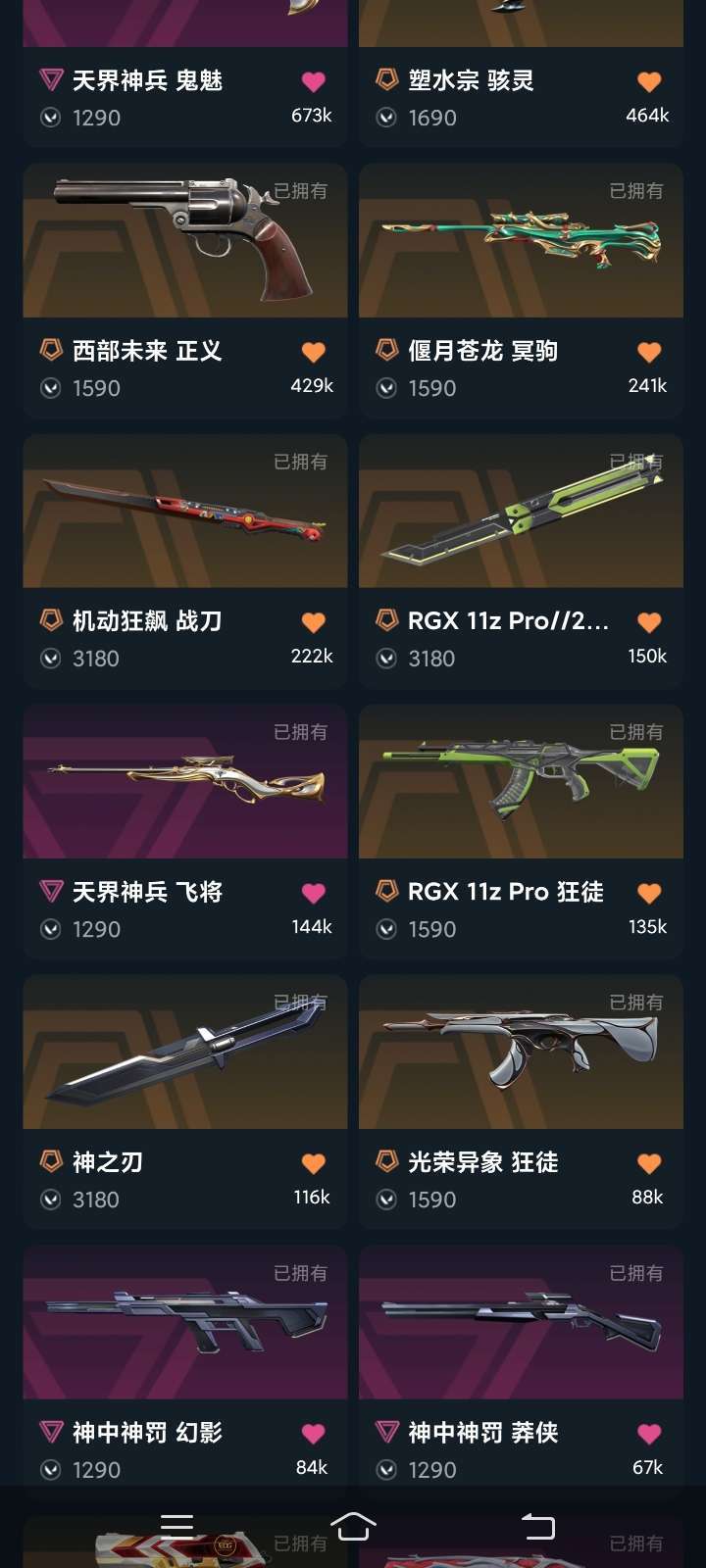Open the 偃月苍龙 冥驹 skin card
This screenshot has height=1568, width=706.
(x=521, y=291)
